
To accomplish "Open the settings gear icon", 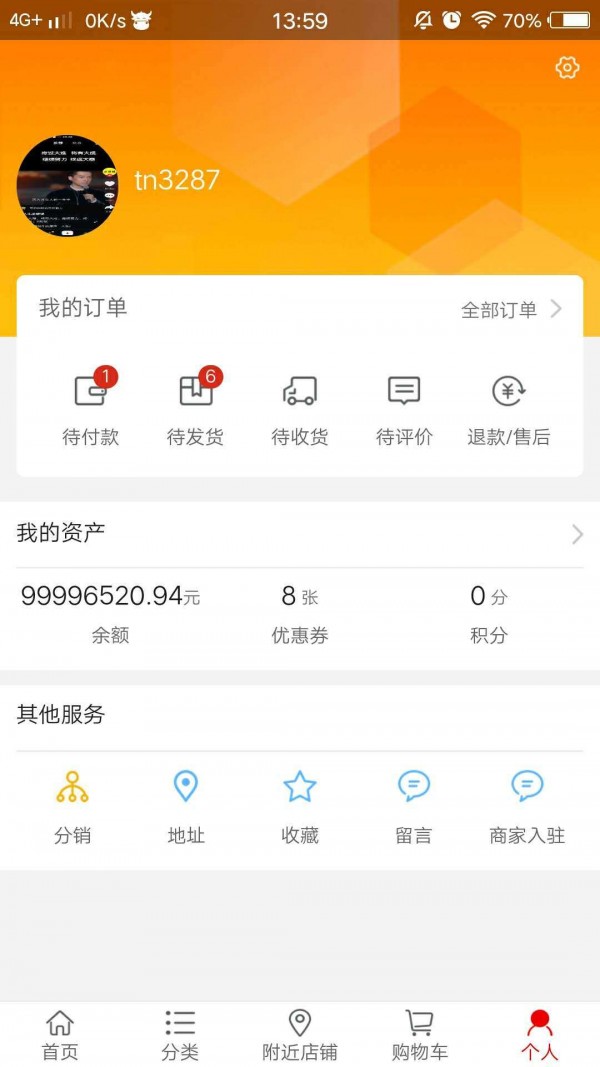I will click(567, 68).
